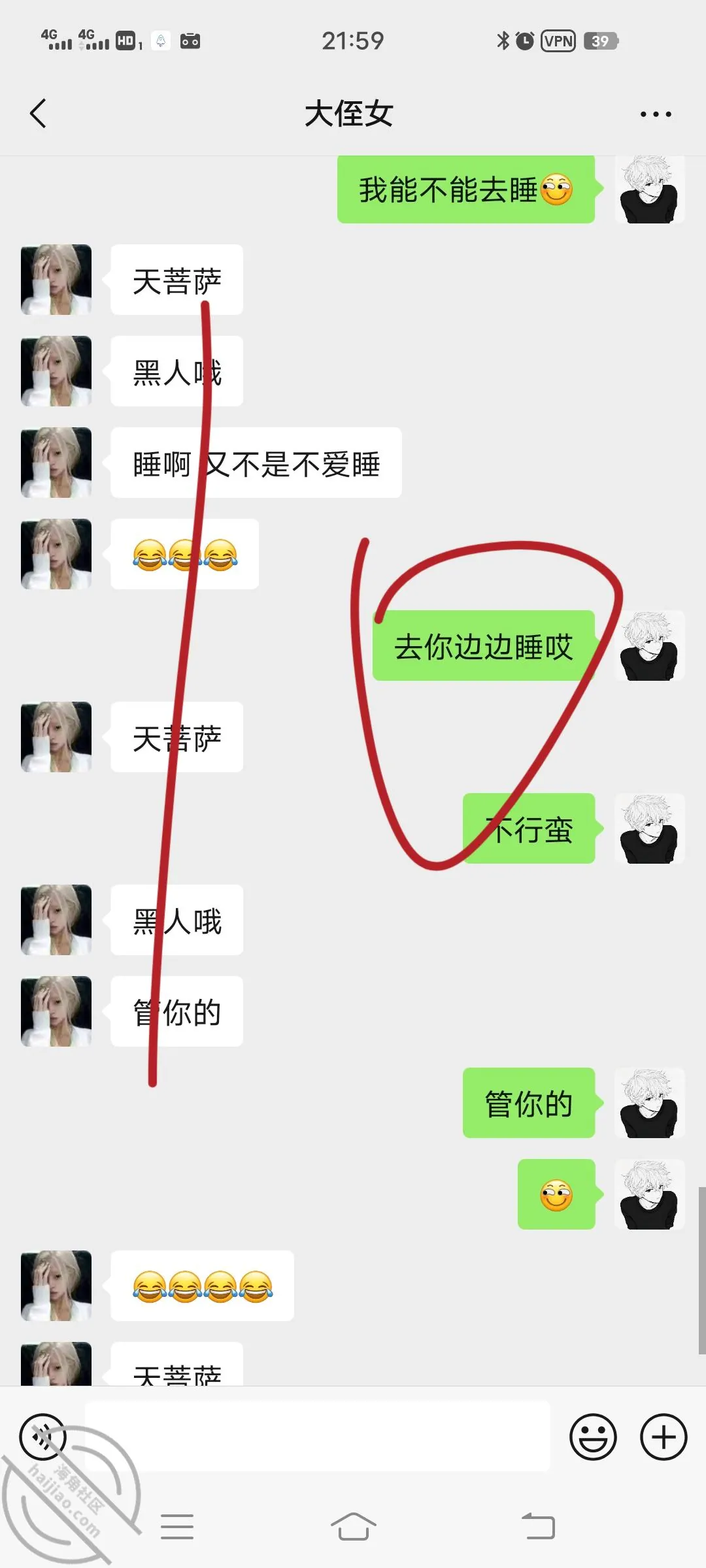The width and height of the screenshot is (706, 1568).
Task: Open own avatar beside 管你的 message
Action: point(649,1103)
